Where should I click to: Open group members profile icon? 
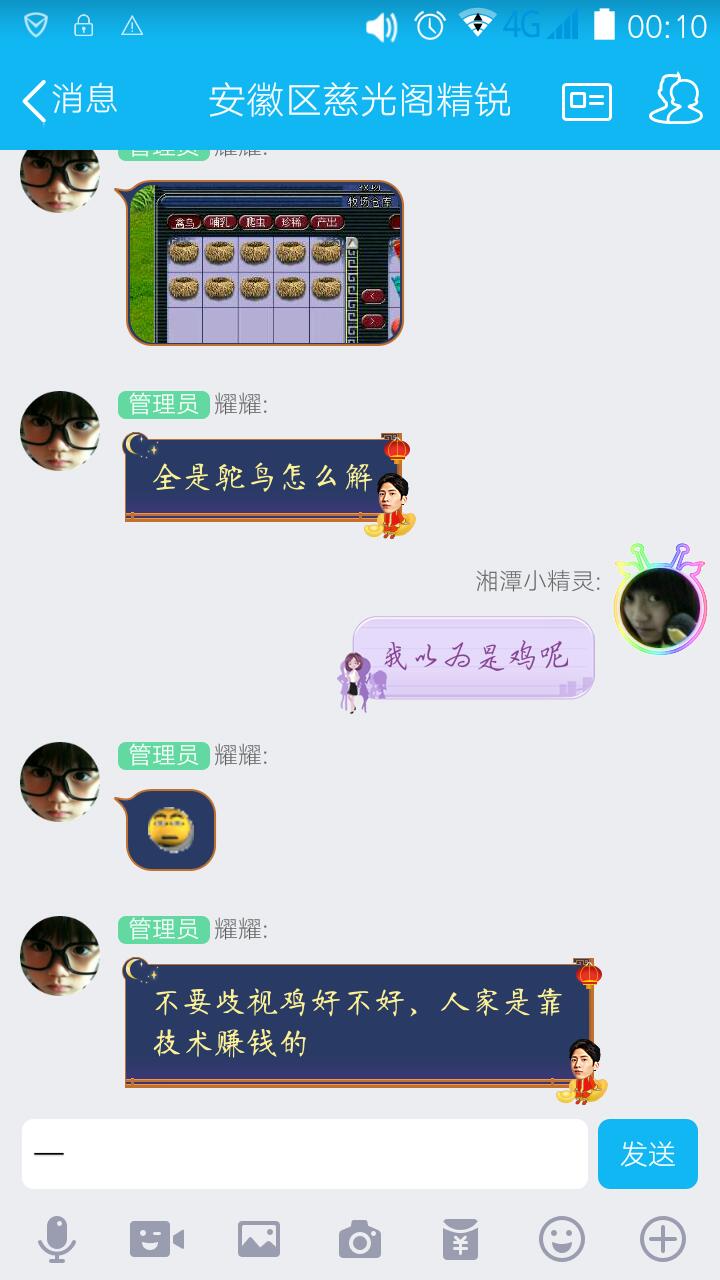tap(675, 99)
